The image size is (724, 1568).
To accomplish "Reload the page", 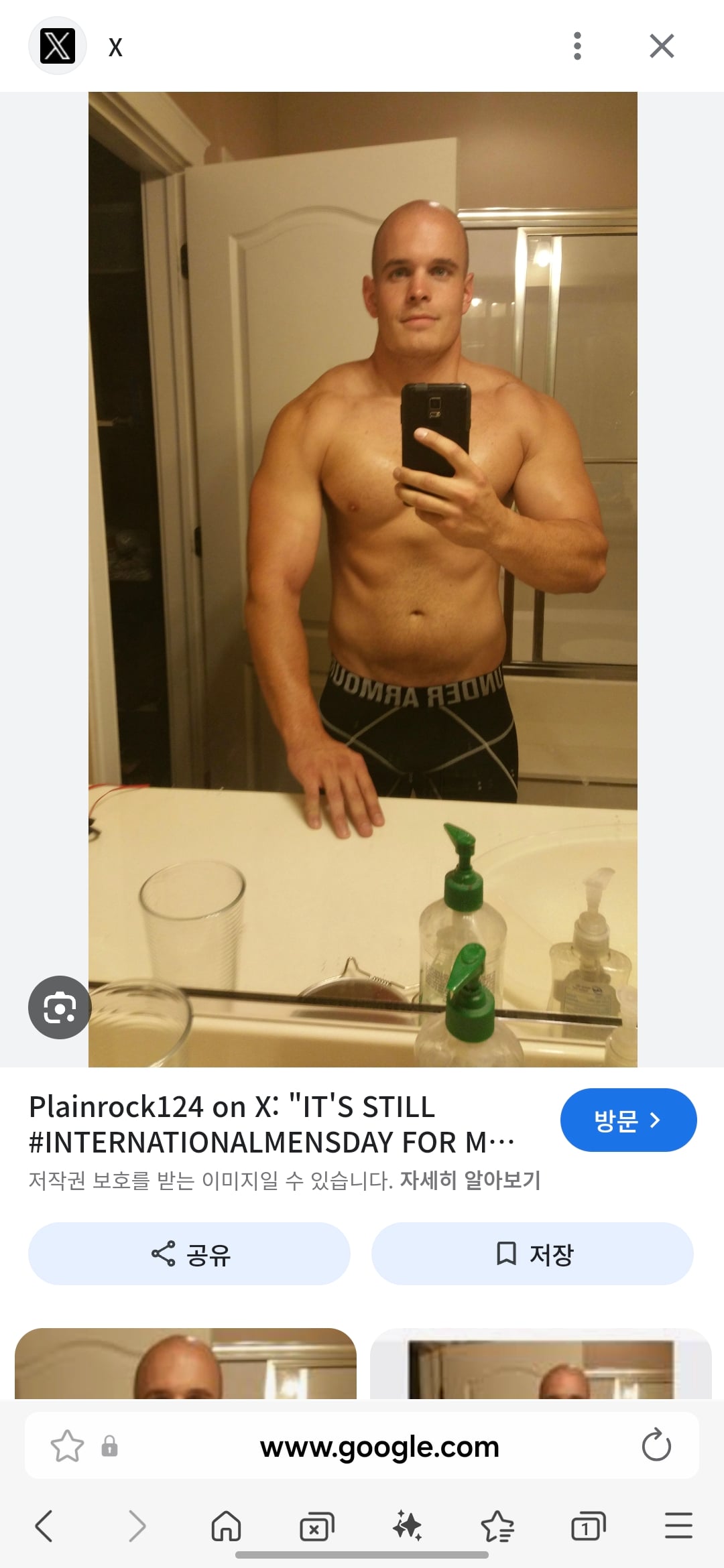I will [x=656, y=1445].
